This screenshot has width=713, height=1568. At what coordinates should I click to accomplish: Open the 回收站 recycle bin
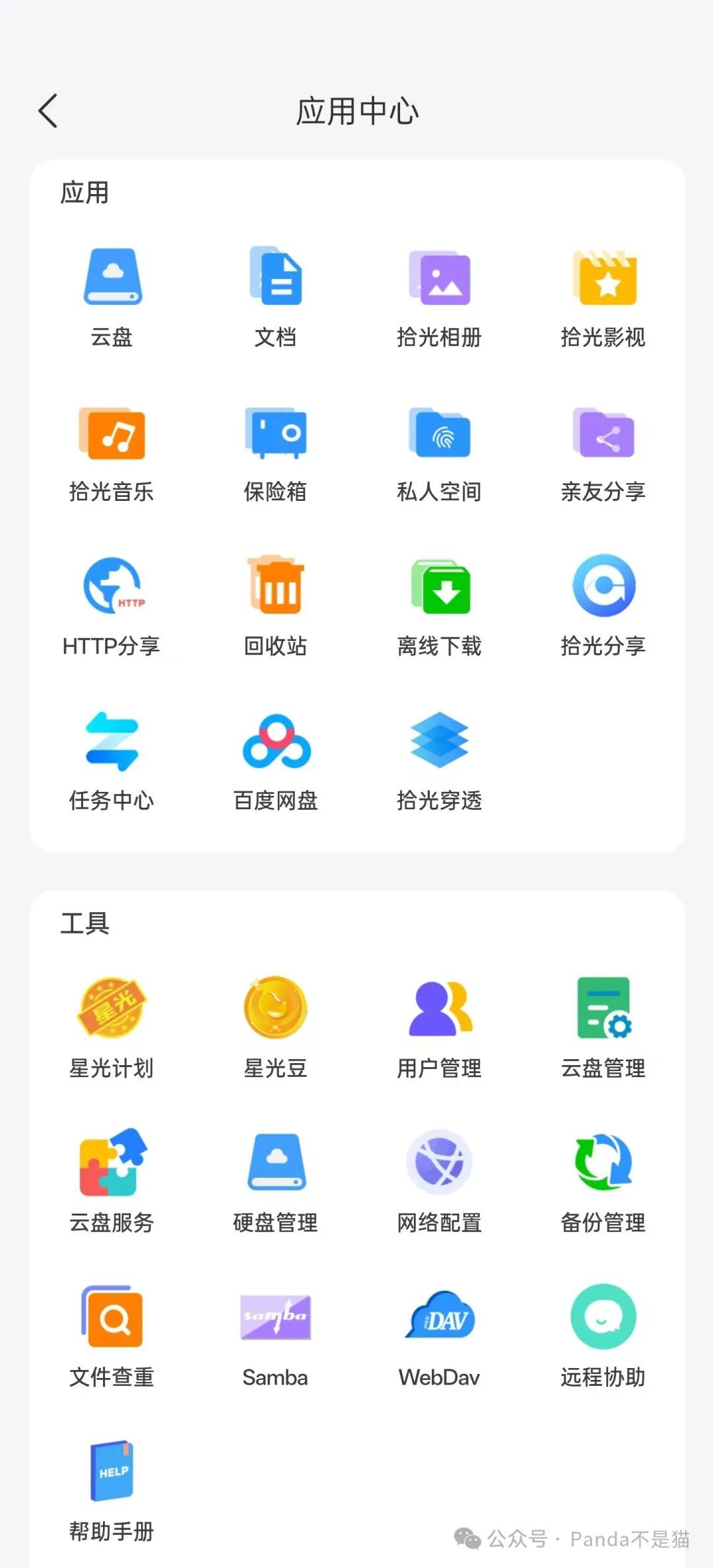click(x=276, y=587)
